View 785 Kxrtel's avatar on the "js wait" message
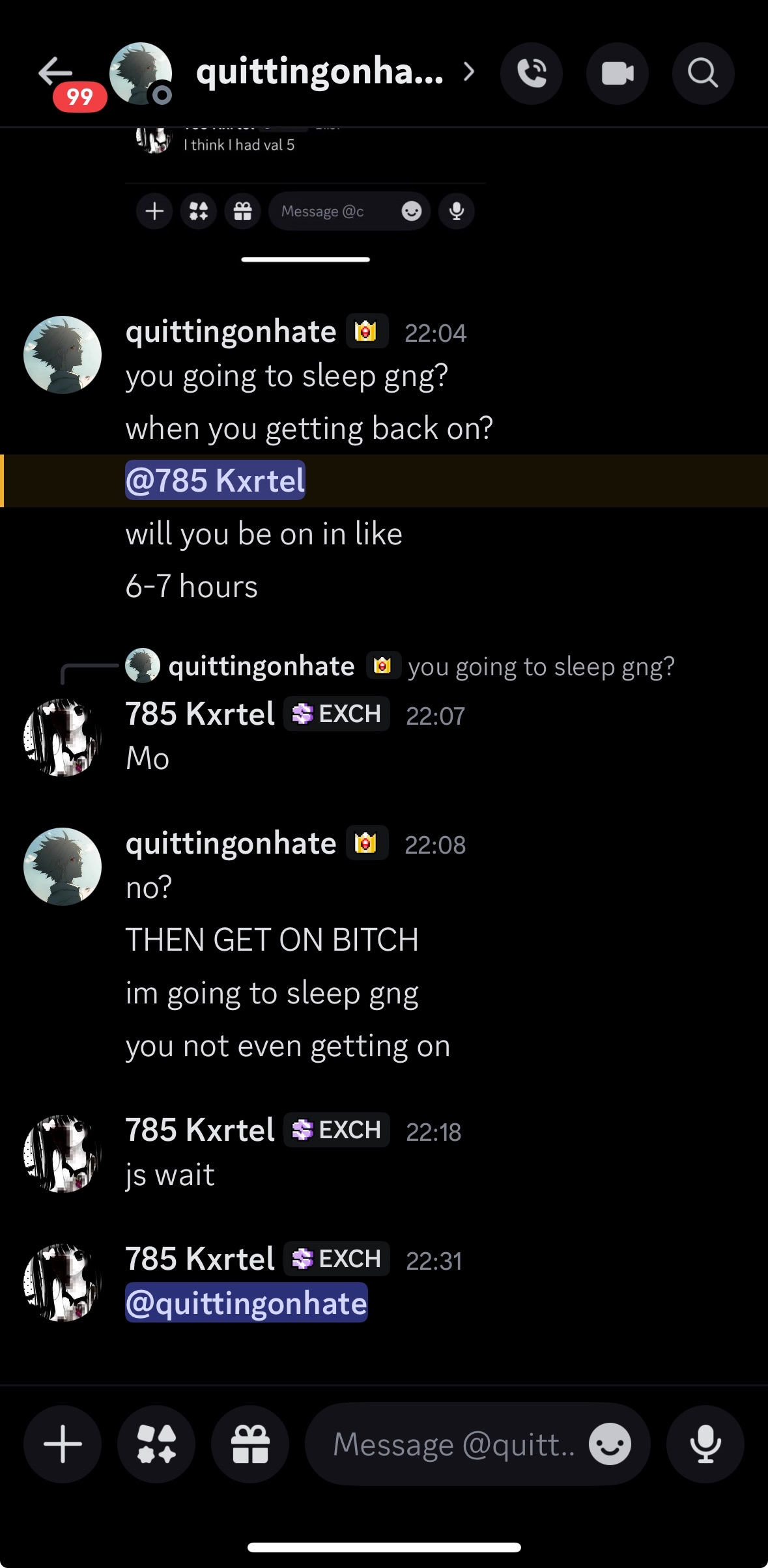 click(x=63, y=1153)
